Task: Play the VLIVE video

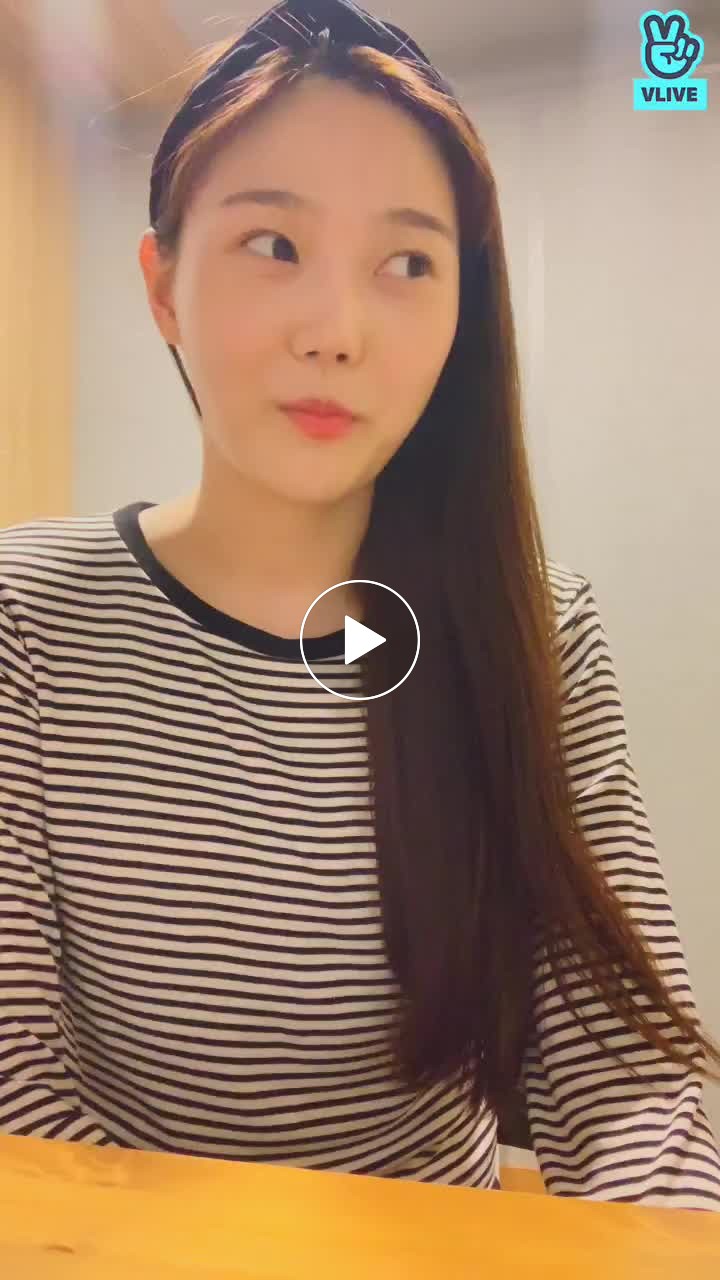Action: [360, 640]
